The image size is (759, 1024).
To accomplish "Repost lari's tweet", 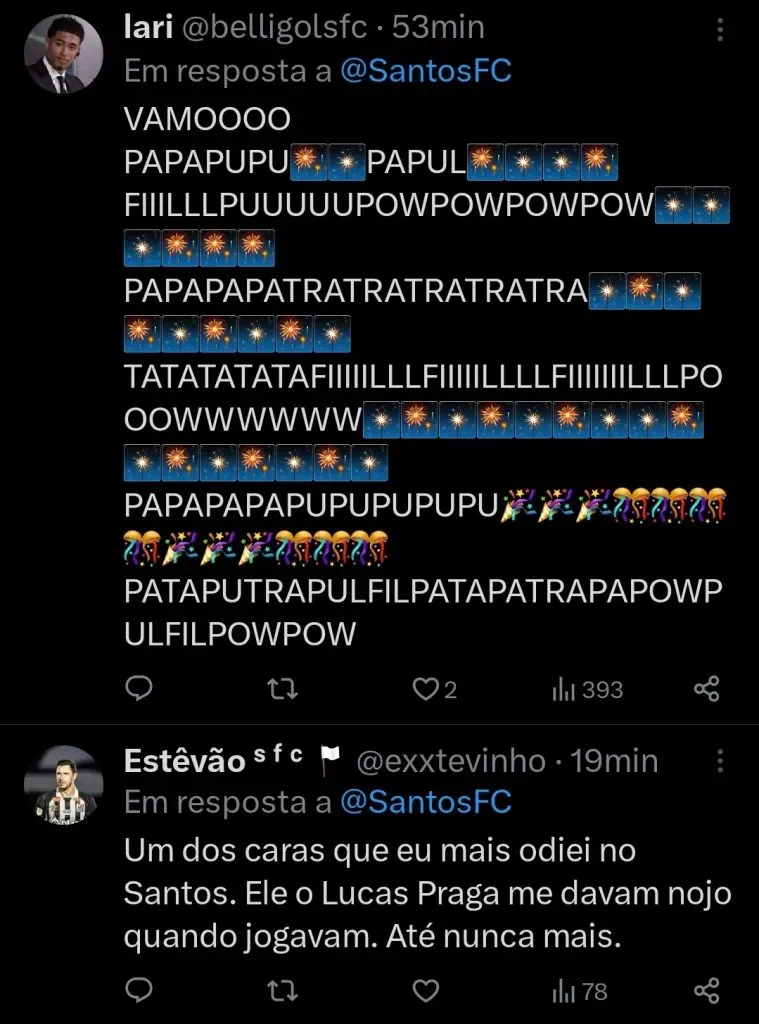I will pos(283,688).
